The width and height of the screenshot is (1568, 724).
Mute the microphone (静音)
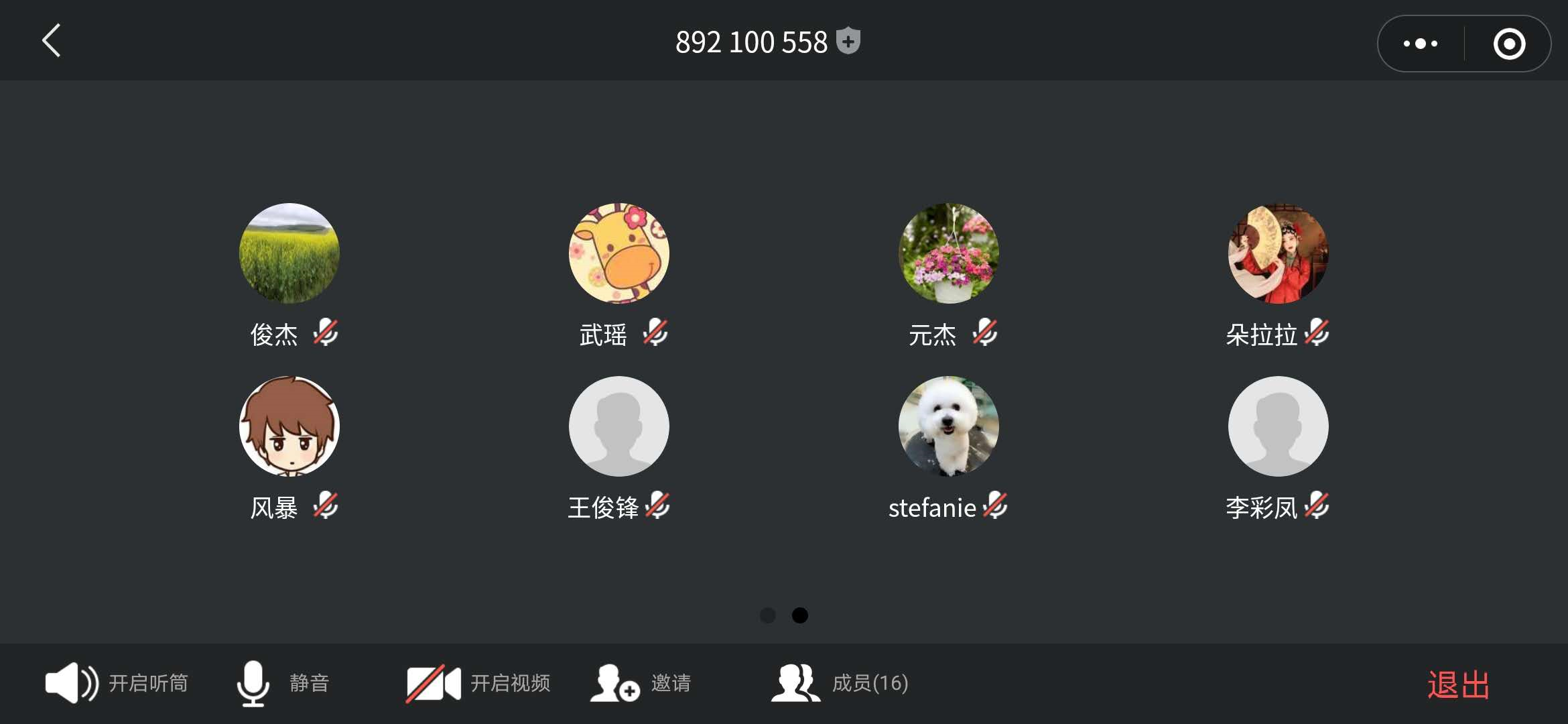[x=281, y=683]
